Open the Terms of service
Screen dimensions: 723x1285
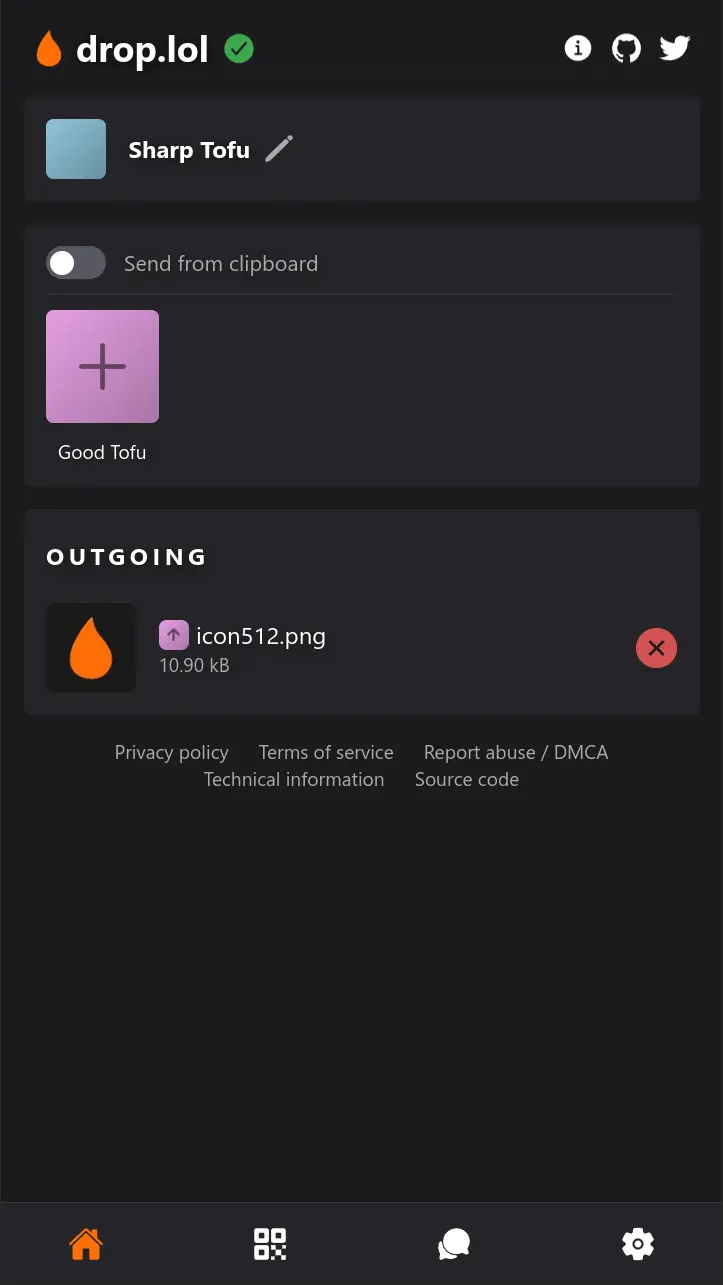pyautogui.click(x=326, y=752)
